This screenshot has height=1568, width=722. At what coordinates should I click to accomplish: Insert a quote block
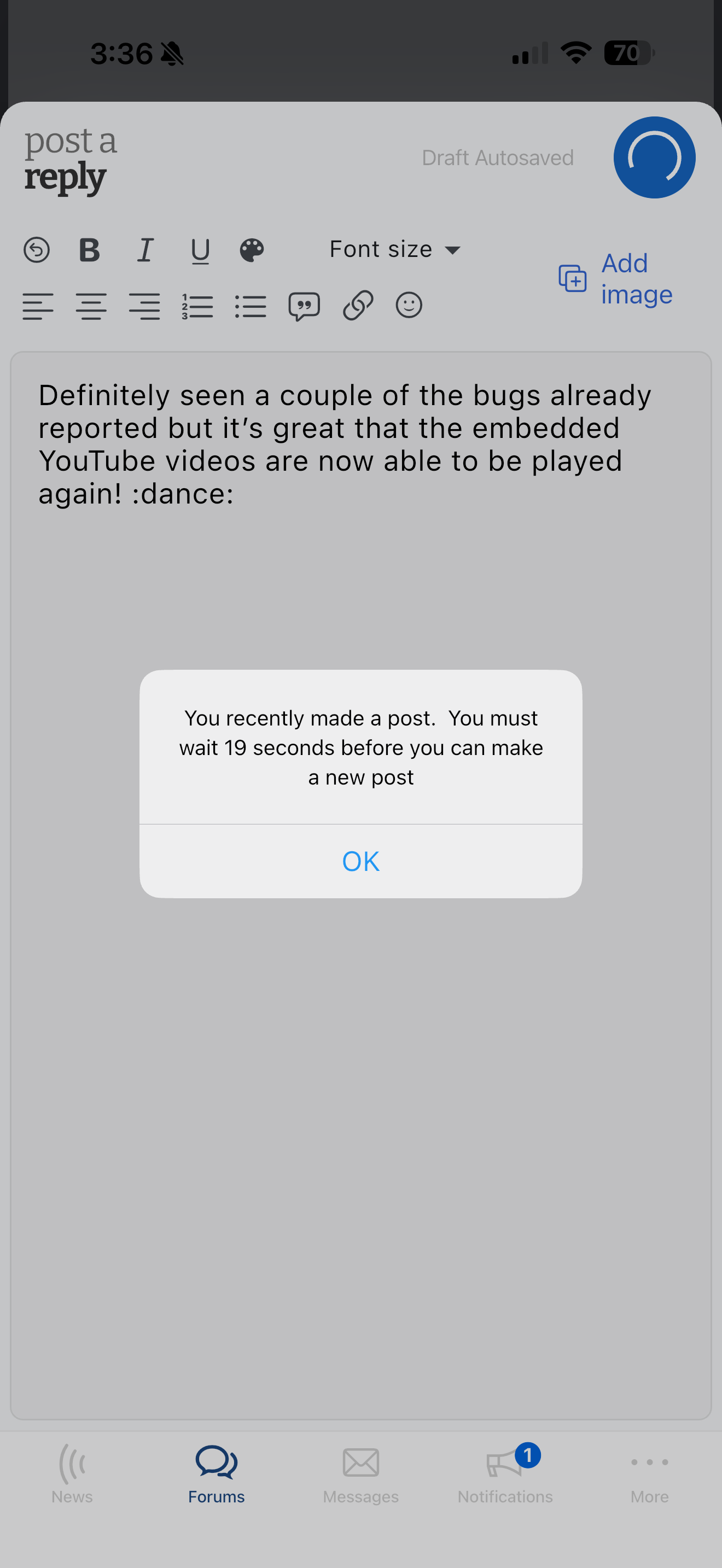pyautogui.click(x=304, y=306)
